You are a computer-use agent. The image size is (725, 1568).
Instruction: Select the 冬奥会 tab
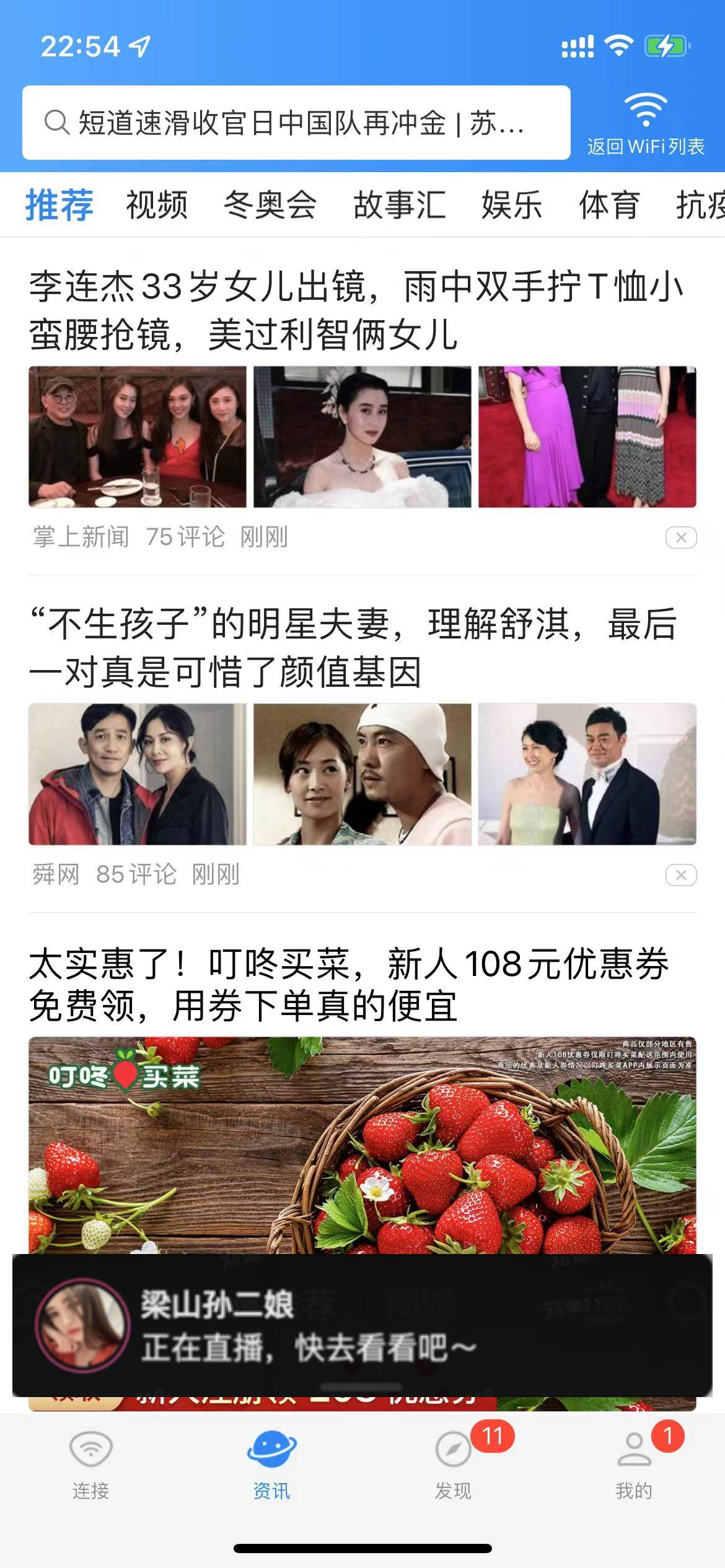click(x=270, y=205)
